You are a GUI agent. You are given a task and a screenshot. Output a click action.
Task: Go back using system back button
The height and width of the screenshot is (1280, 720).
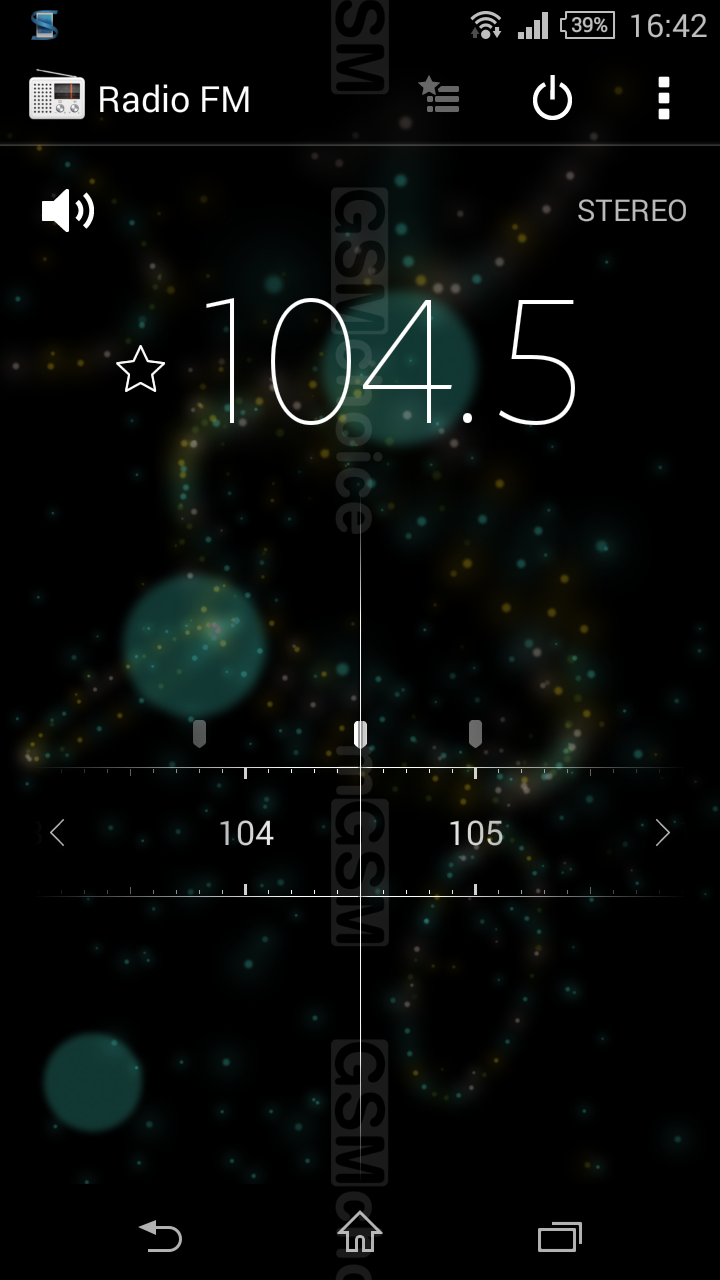(x=160, y=1236)
